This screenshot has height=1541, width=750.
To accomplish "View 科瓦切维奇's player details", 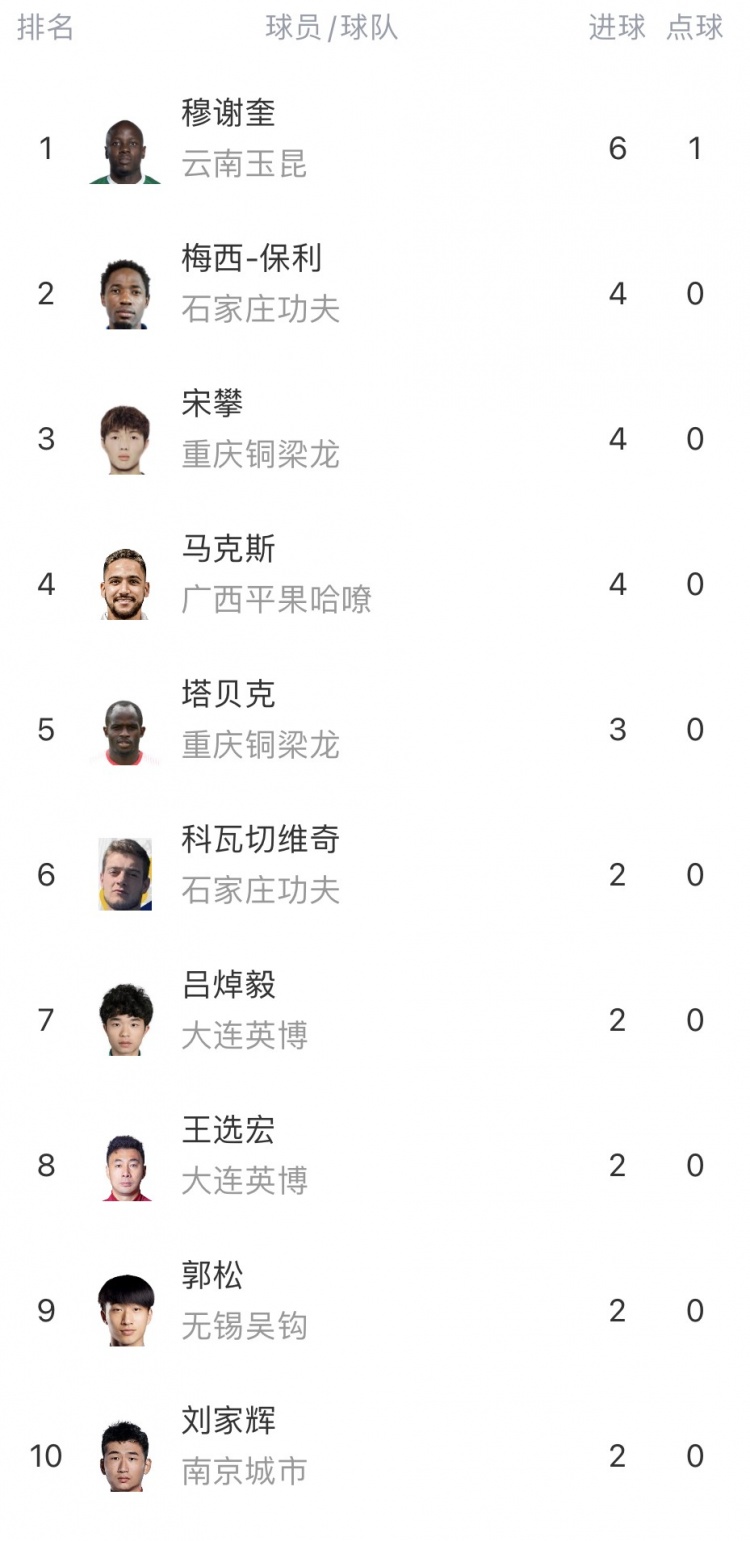I will (x=375, y=874).
